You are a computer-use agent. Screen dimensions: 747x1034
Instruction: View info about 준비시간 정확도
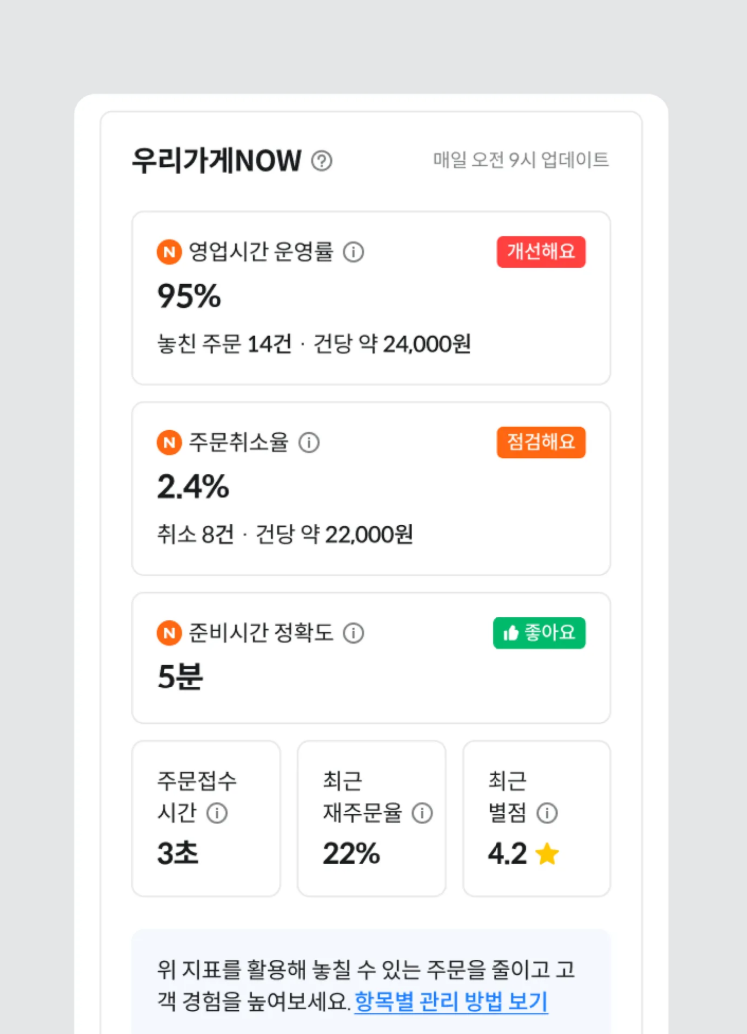pos(353,633)
